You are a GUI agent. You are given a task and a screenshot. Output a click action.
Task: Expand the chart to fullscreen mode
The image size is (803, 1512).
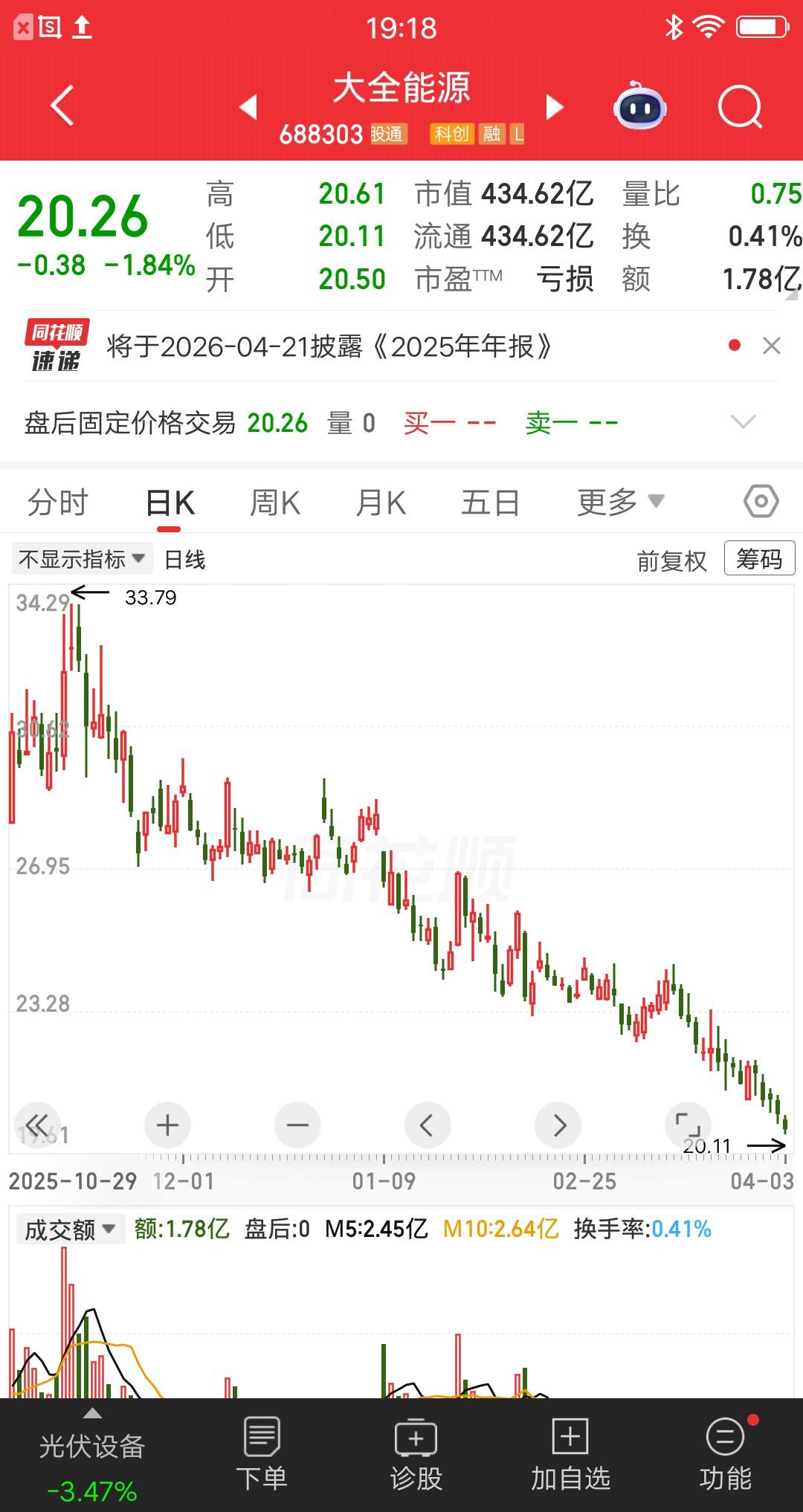(x=688, y=1125)
